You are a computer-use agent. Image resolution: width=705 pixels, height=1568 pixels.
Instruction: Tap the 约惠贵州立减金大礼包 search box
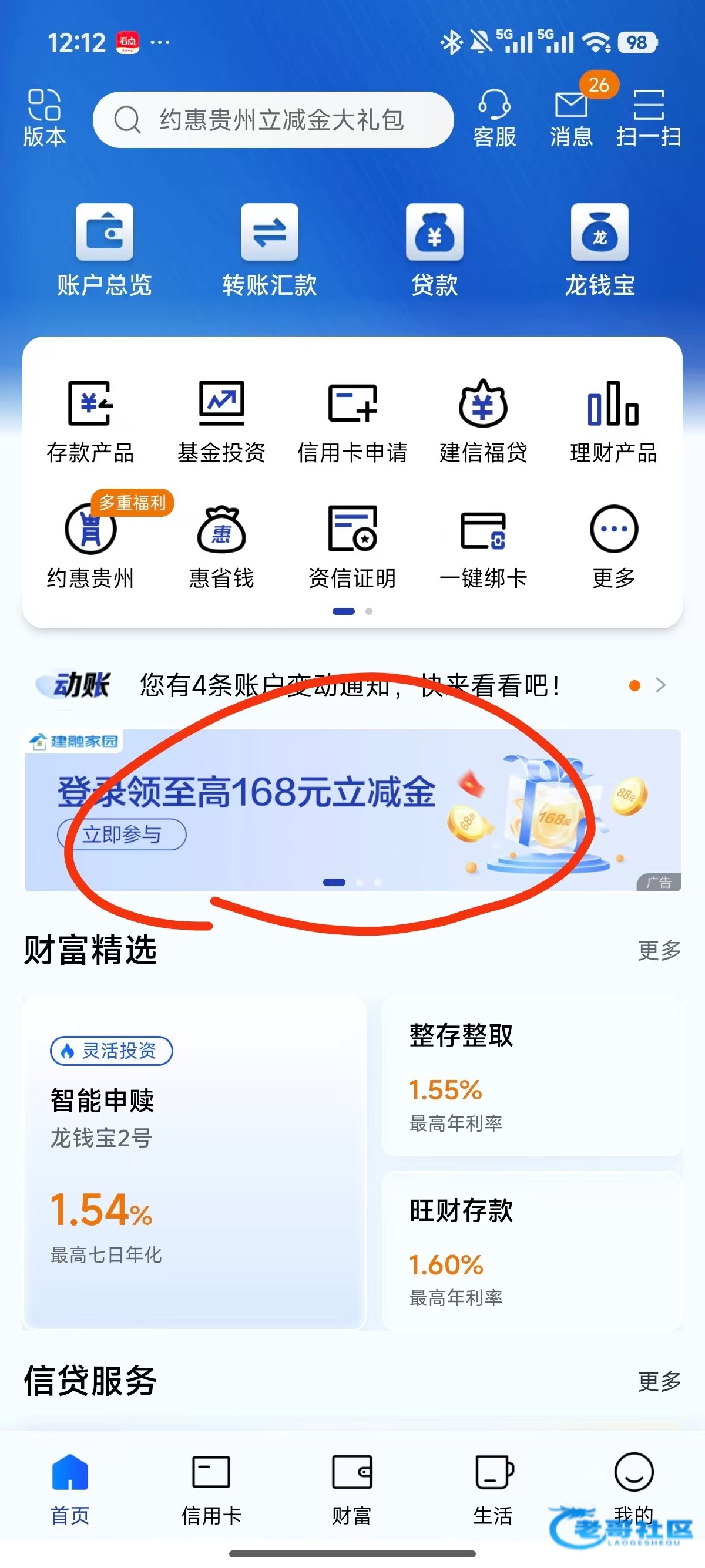(274, 120)
